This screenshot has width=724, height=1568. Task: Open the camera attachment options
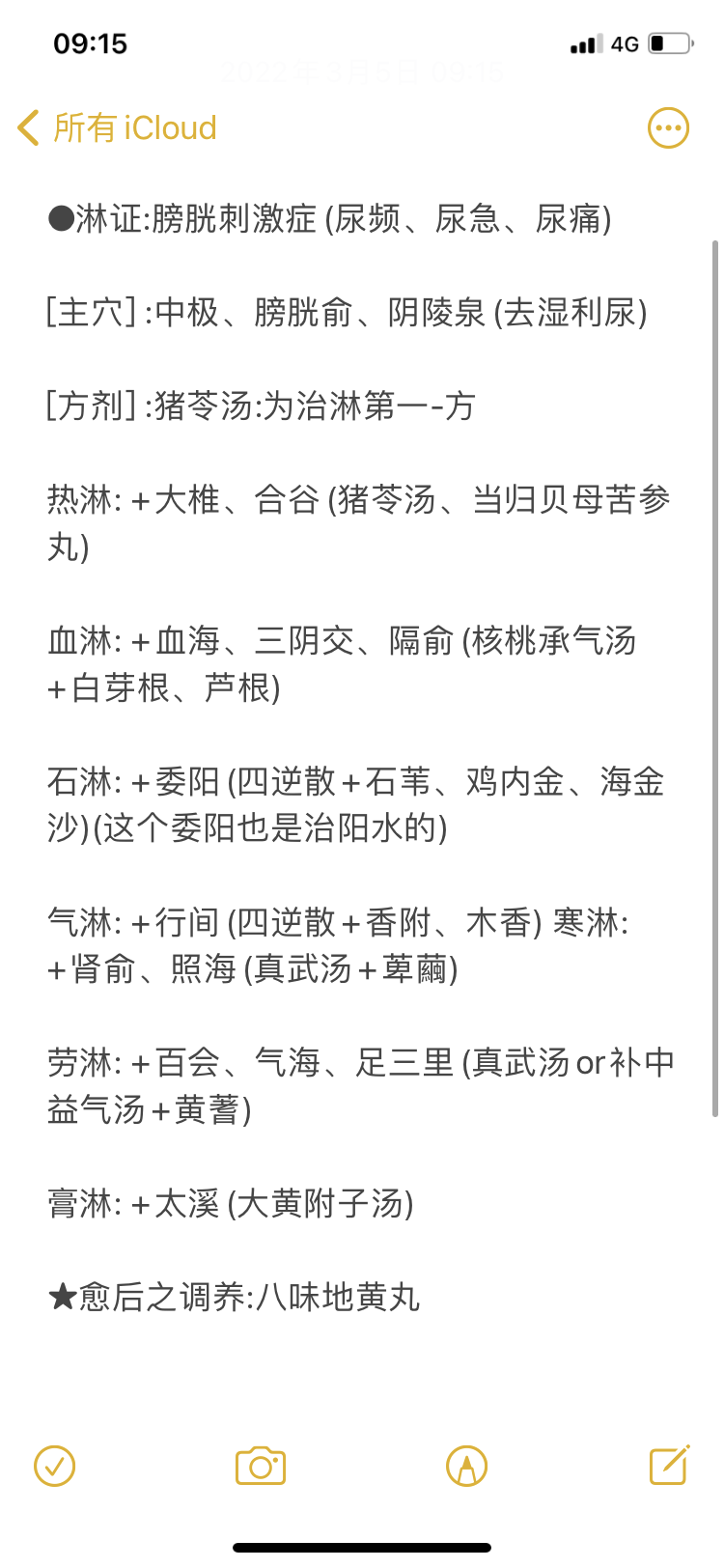click(261, 1466)
